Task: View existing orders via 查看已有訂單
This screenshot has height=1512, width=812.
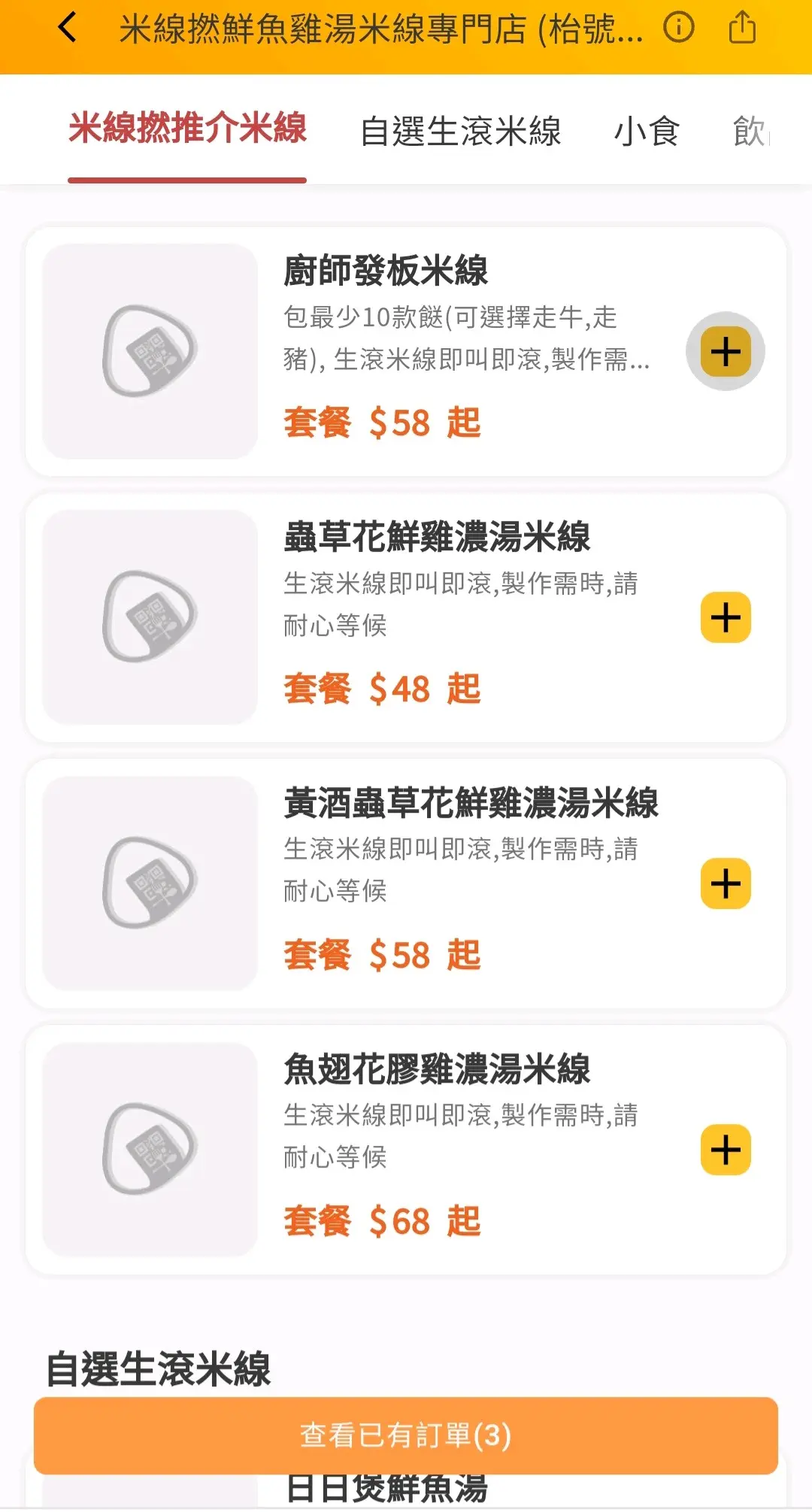Action: pos(406,1435)
